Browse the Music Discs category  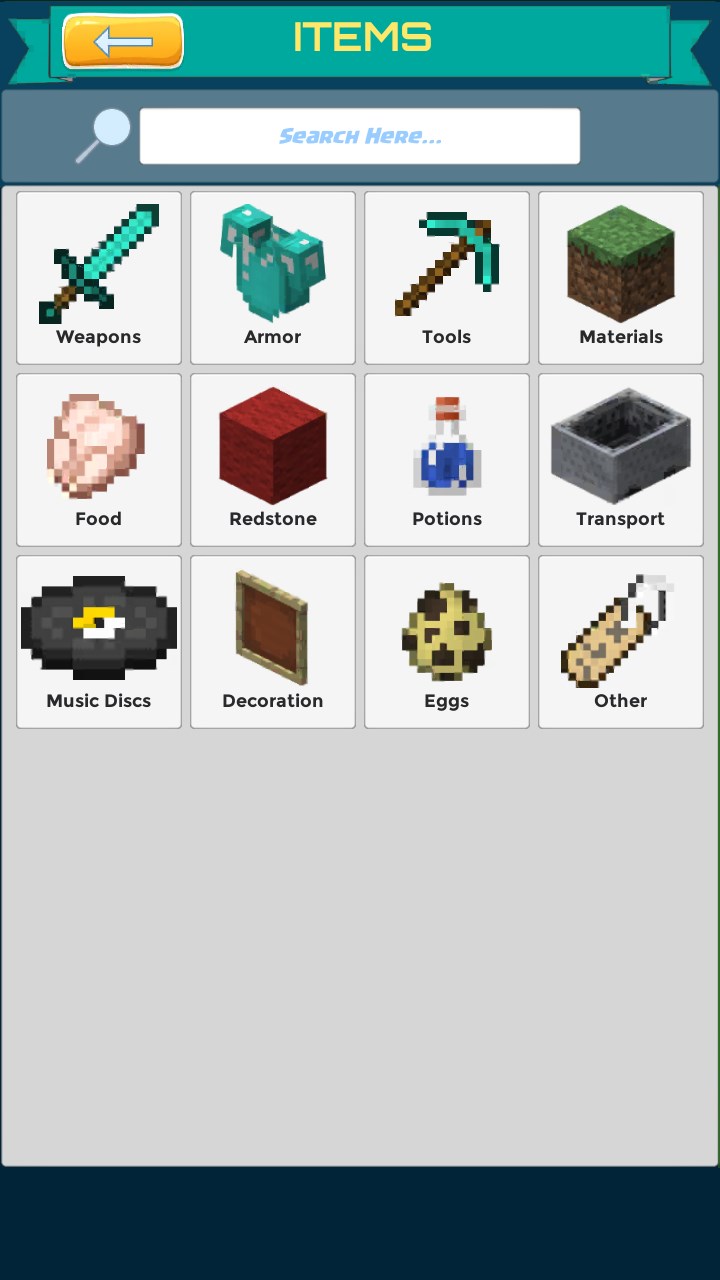(x=99, y=642)
